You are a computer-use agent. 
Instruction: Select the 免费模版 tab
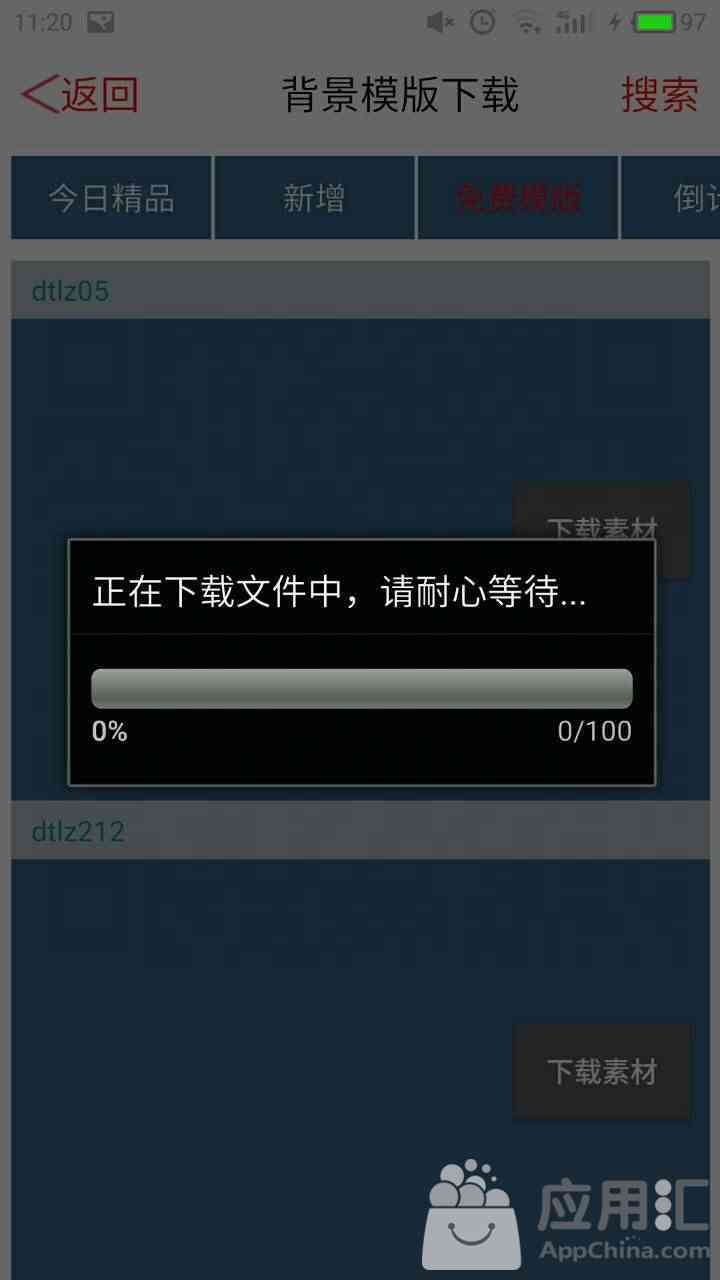coord(517,198)
